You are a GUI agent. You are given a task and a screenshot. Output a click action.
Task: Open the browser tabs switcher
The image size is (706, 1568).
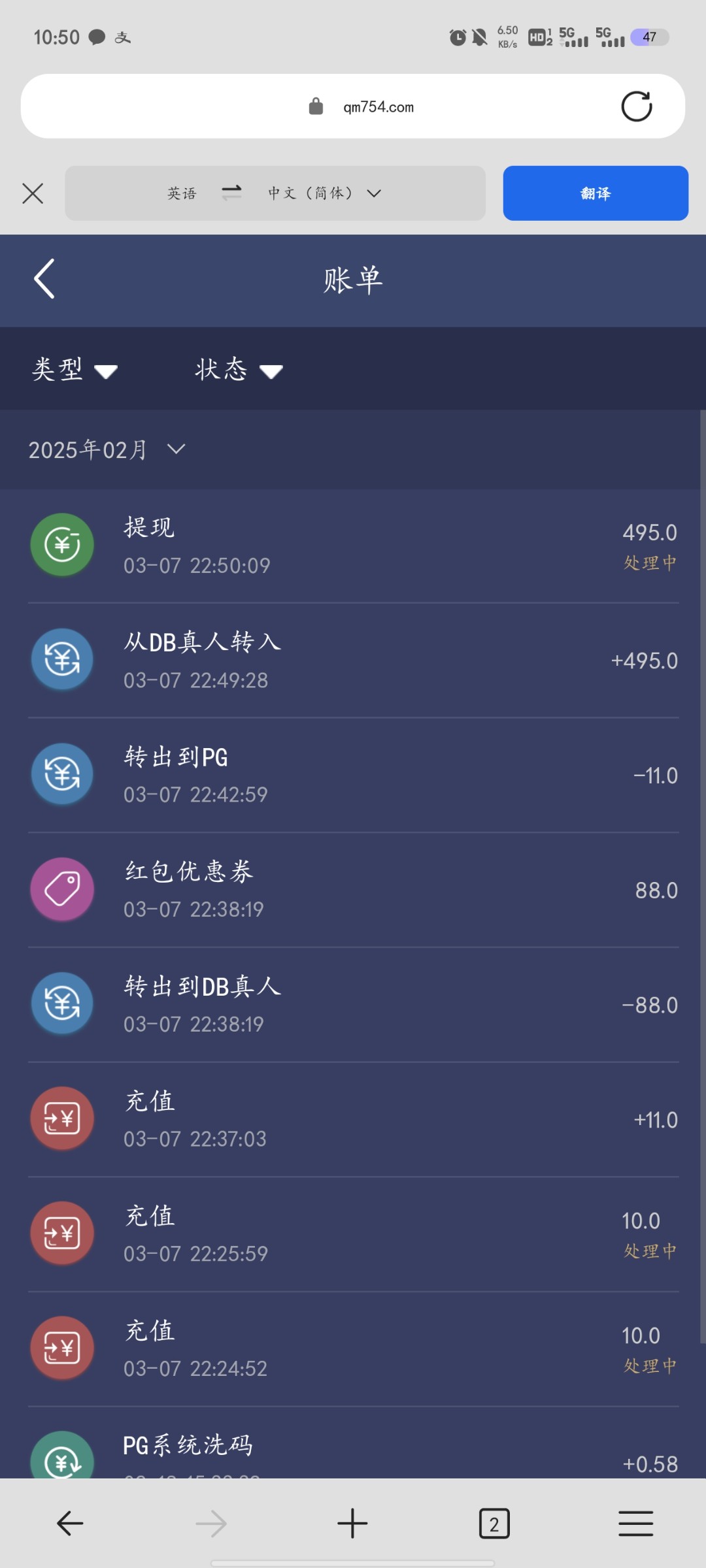pyautogui.click(x=494, y=1524)
